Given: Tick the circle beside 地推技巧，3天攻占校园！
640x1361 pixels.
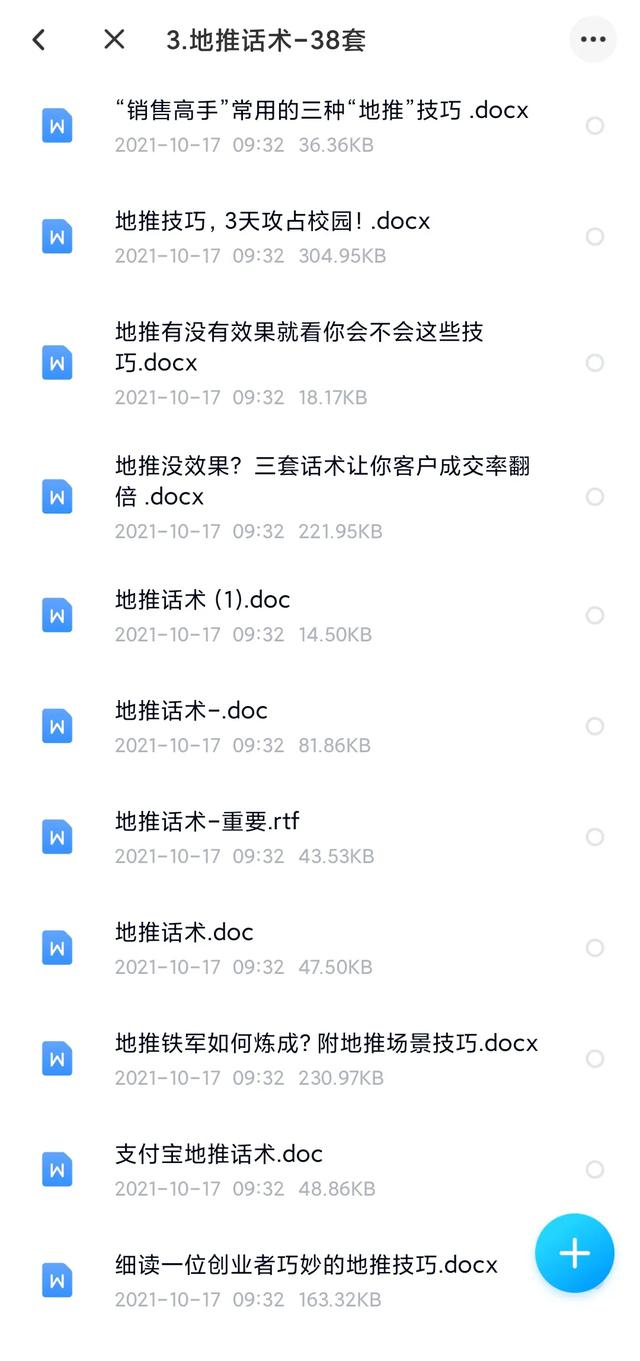Looking at the screenshot, I should 595,237.
